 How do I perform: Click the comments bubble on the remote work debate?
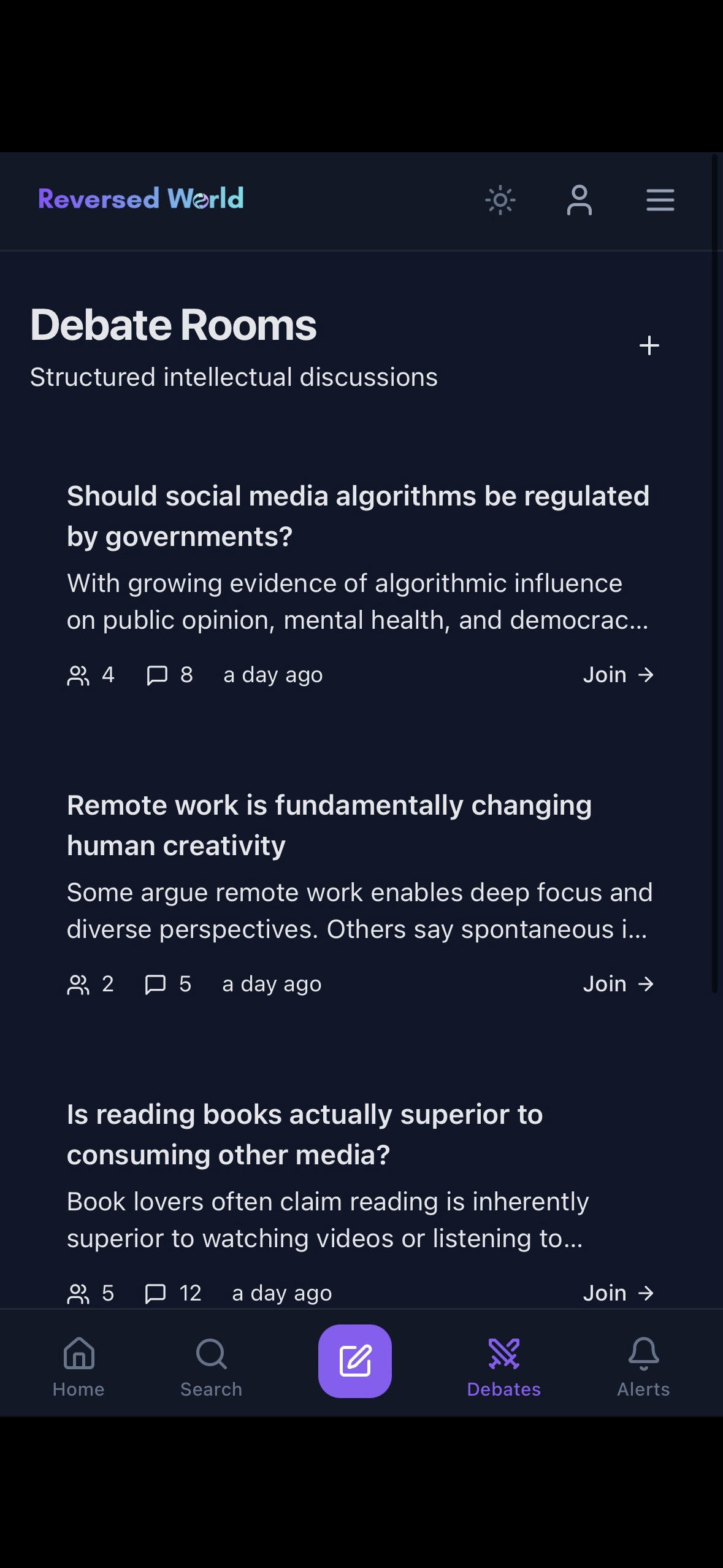coord(156,984)
